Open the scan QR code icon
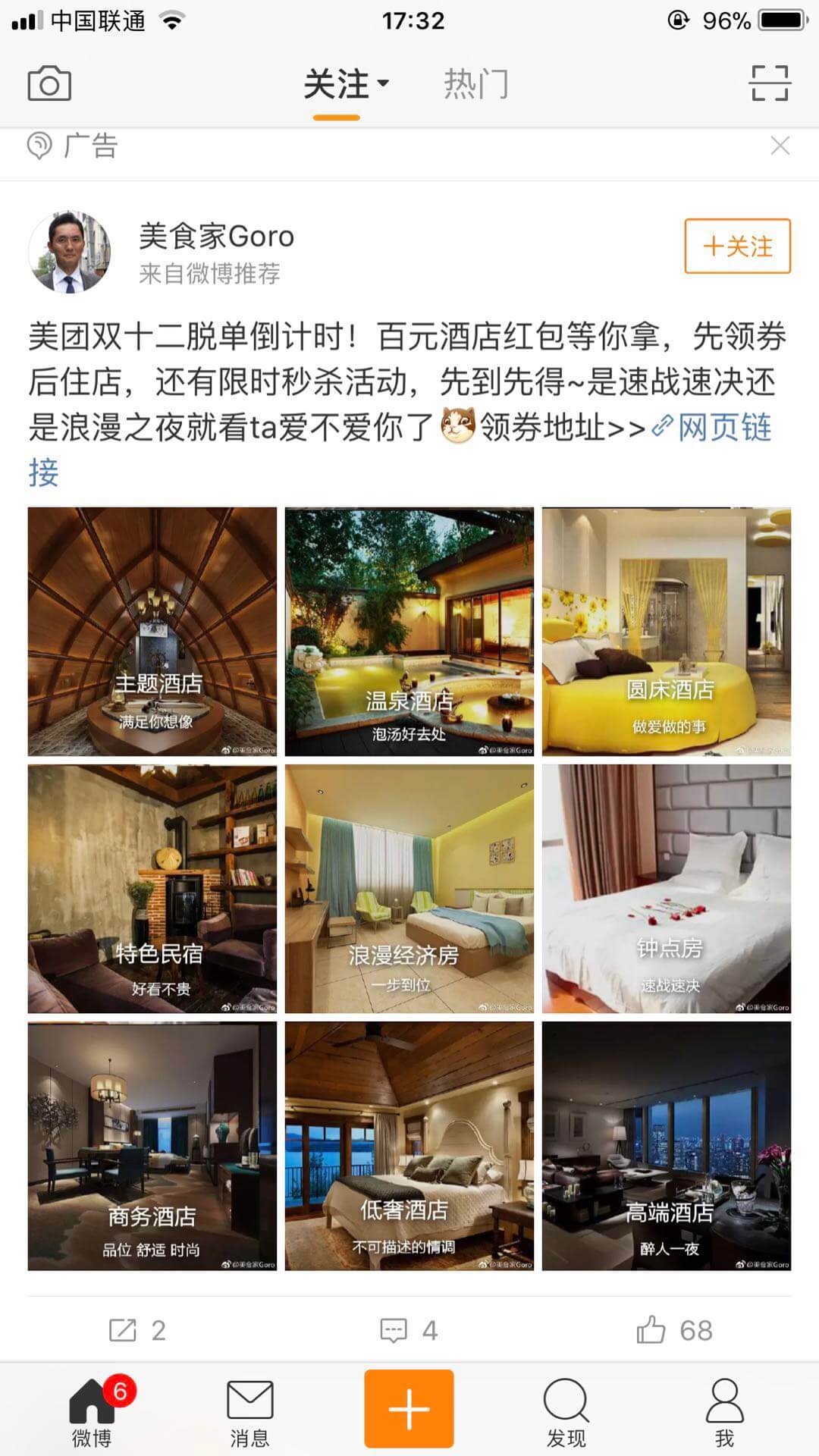Screen dimensions: 819x1456 pos(770,83)
